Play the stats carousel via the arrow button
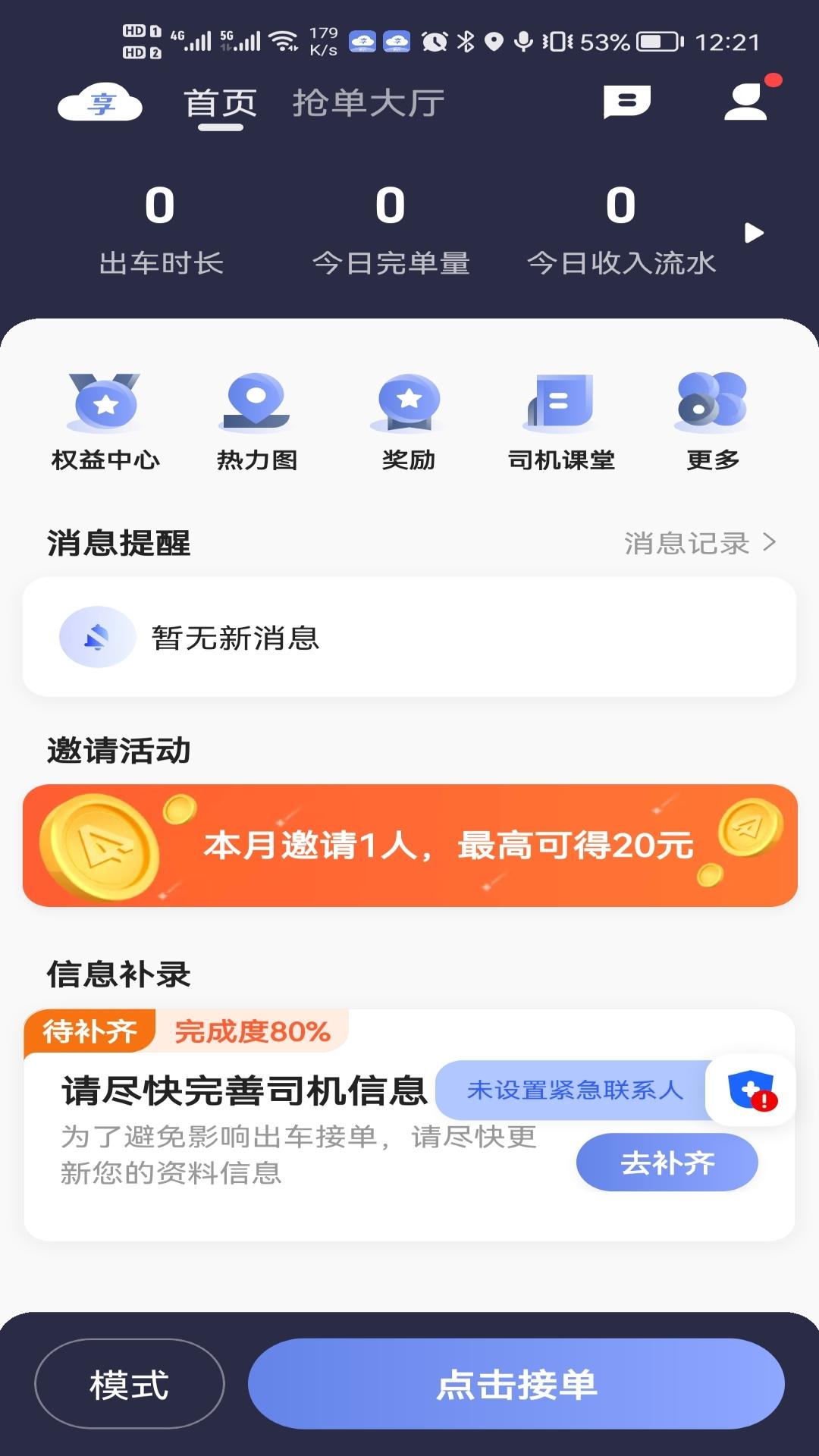 (753, 234)
